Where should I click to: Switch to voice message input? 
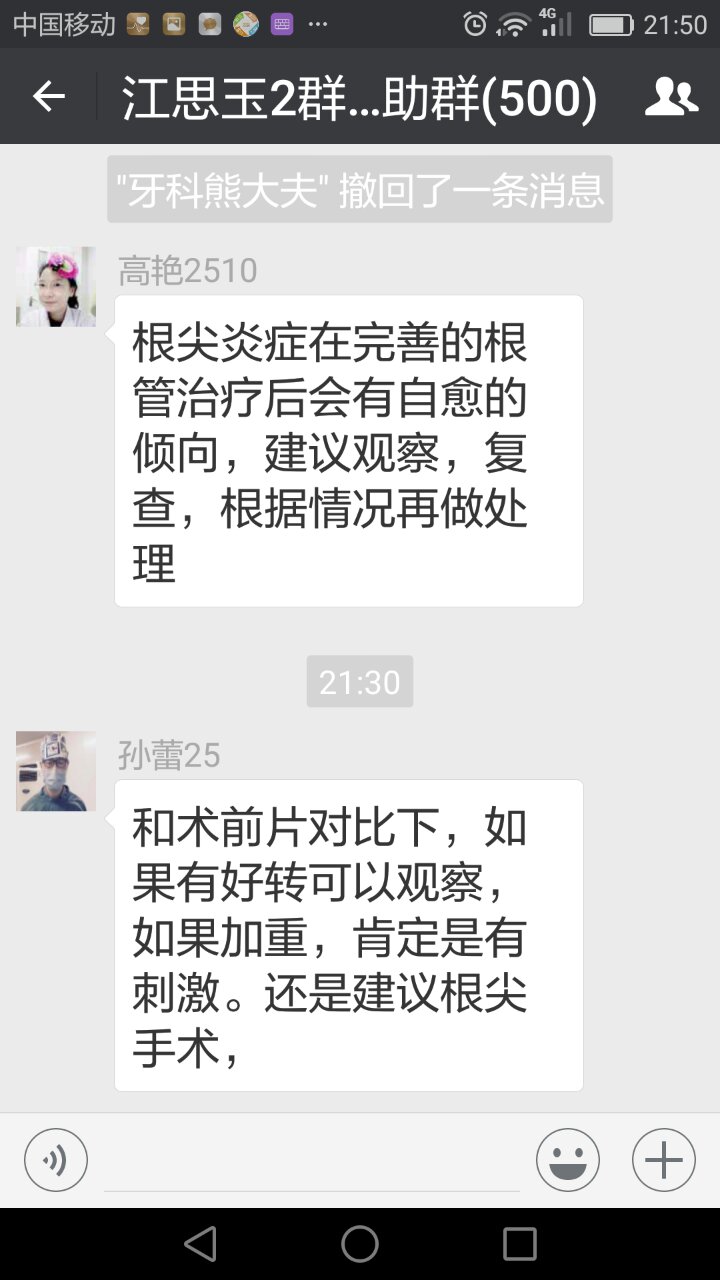pos(56,1160)
